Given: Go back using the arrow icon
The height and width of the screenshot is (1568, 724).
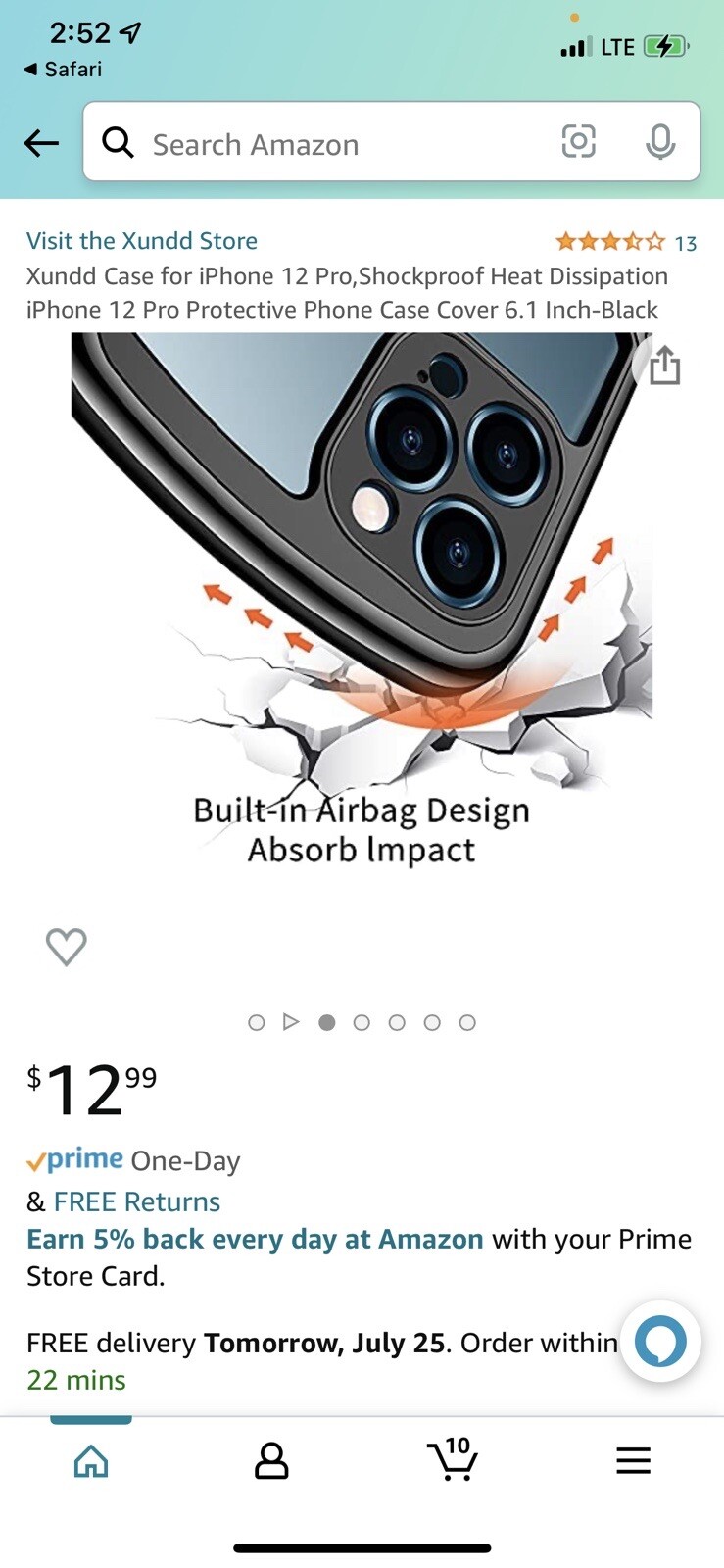Looking at the screenshot, I should [41, 143].
